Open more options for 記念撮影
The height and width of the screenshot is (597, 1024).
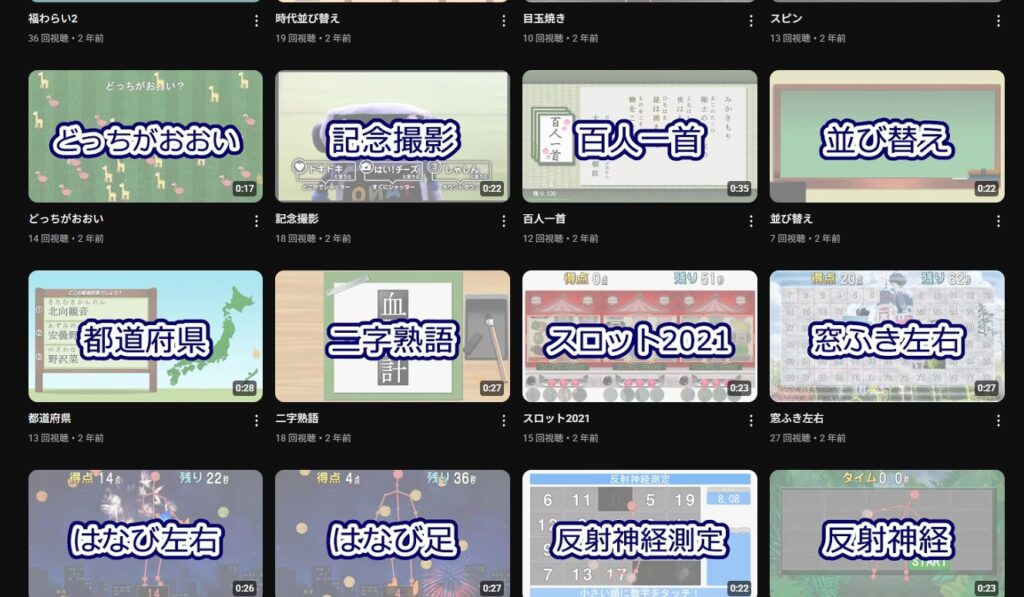[x=504, y=221]
